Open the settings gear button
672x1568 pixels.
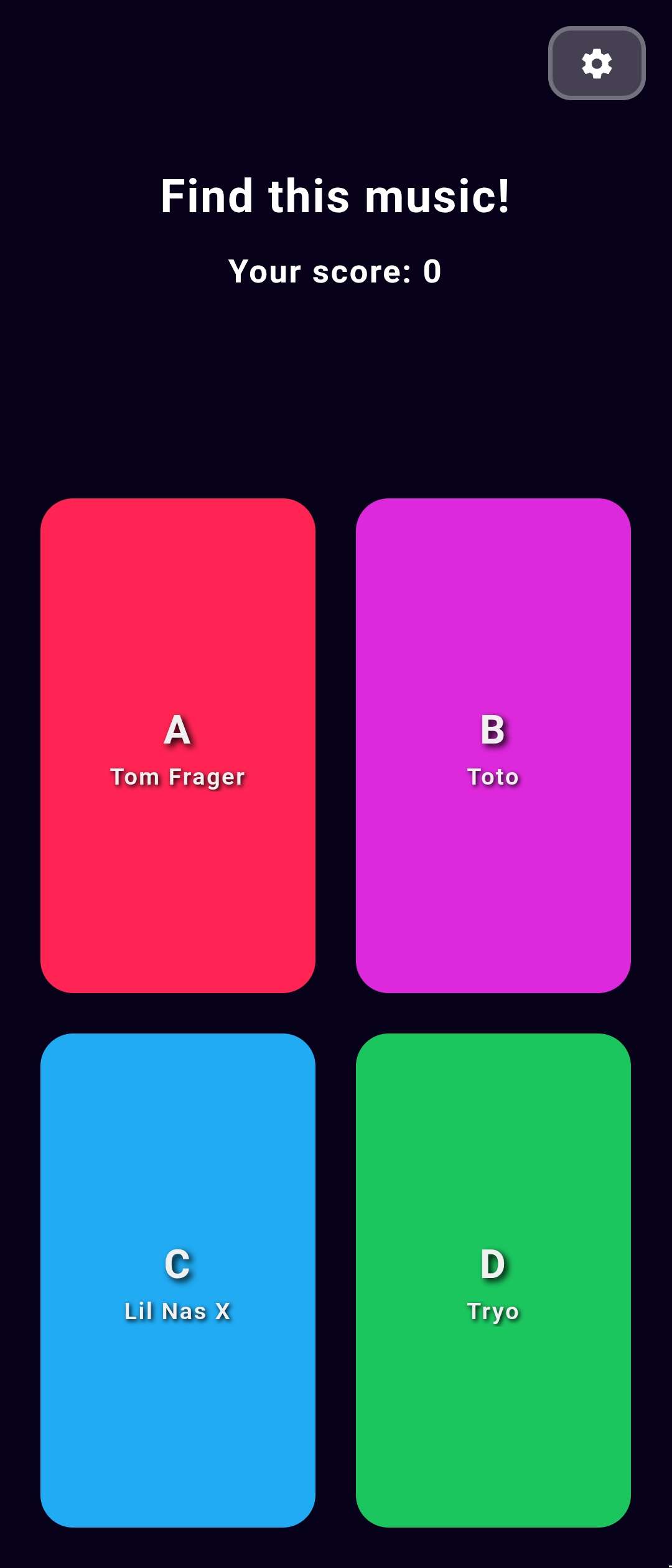596,63
